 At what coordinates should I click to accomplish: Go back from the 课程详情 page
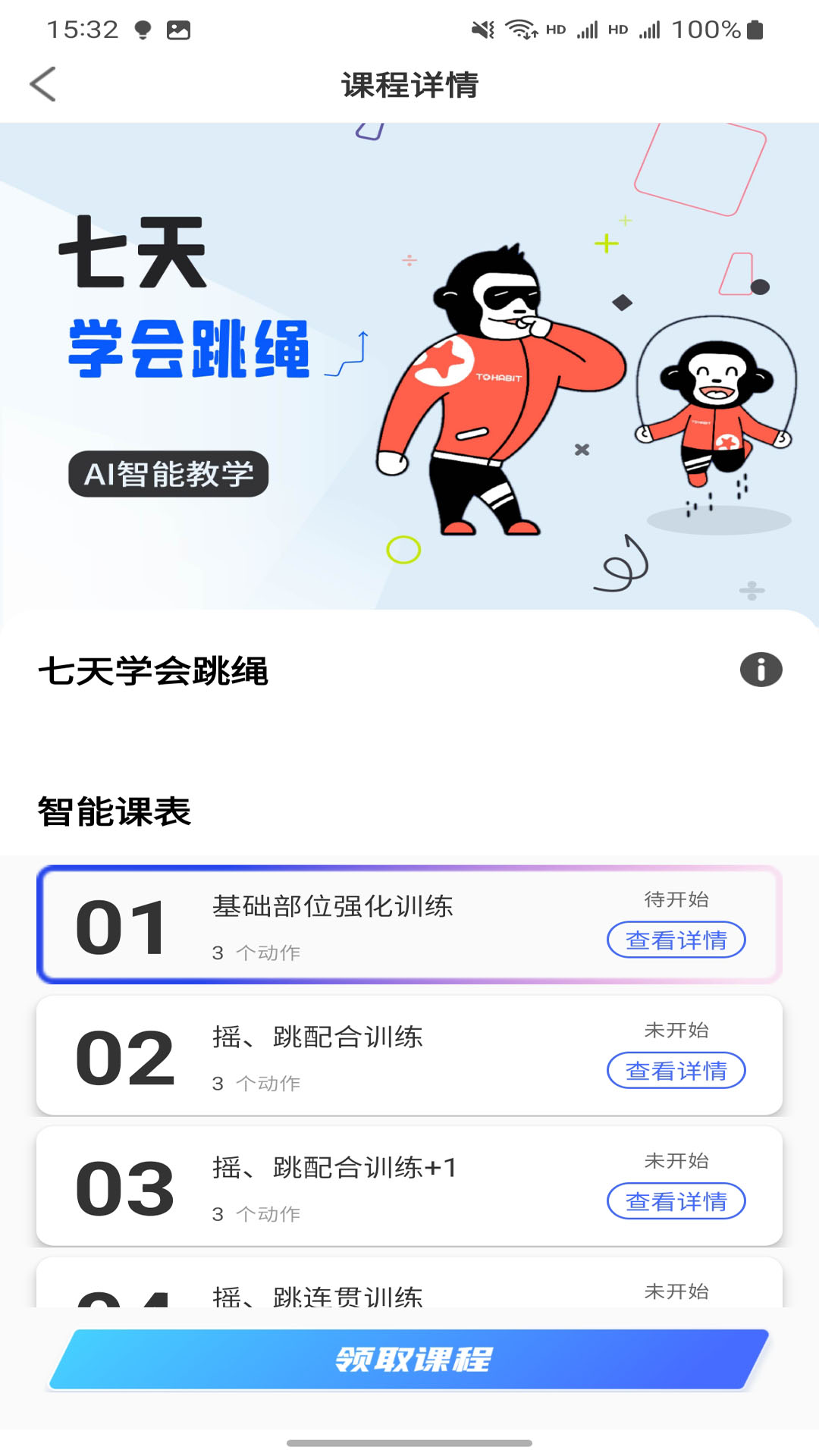43,84
